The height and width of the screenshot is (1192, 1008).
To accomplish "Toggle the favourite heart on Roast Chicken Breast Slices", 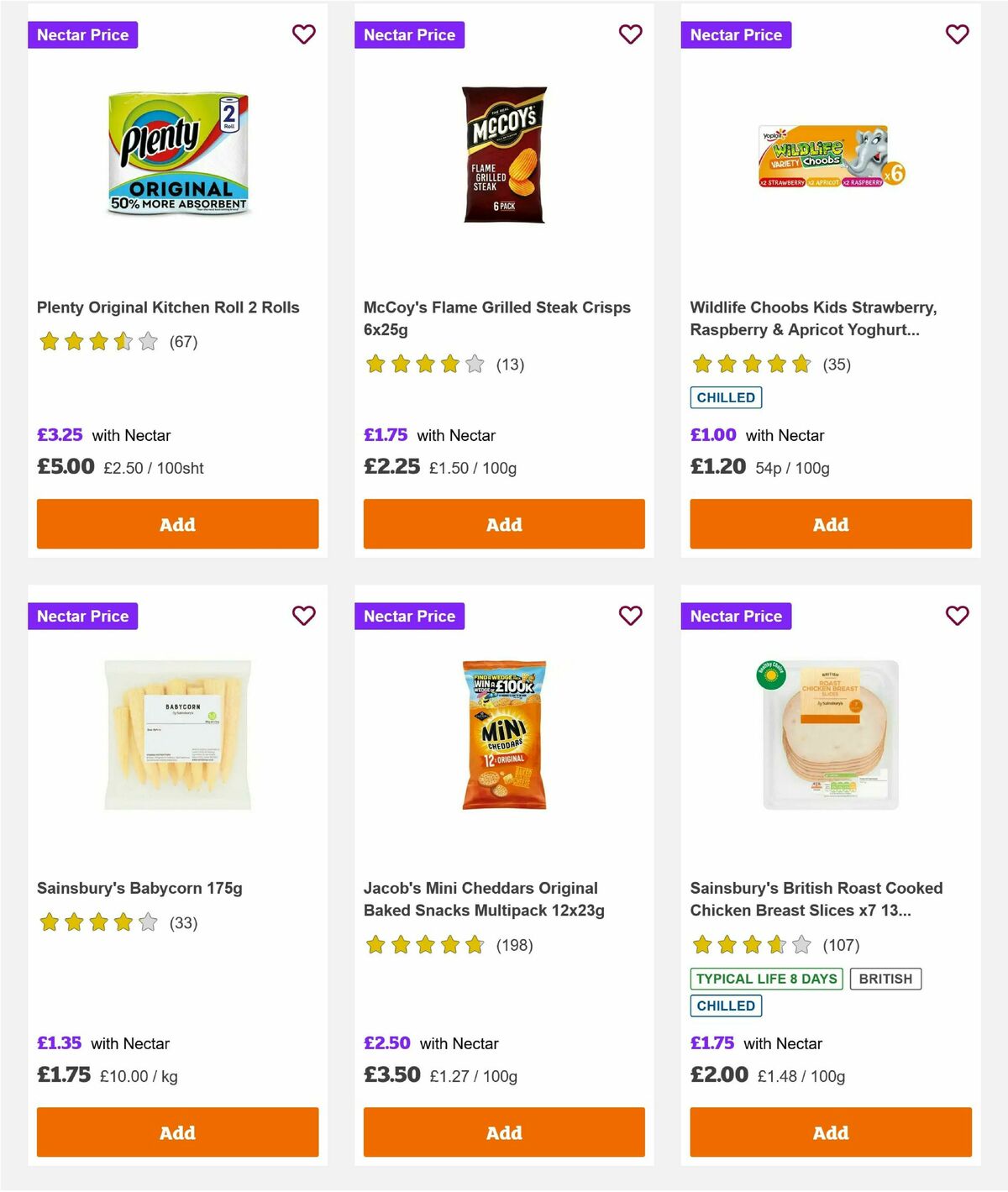I will click(x=957, y=616).
